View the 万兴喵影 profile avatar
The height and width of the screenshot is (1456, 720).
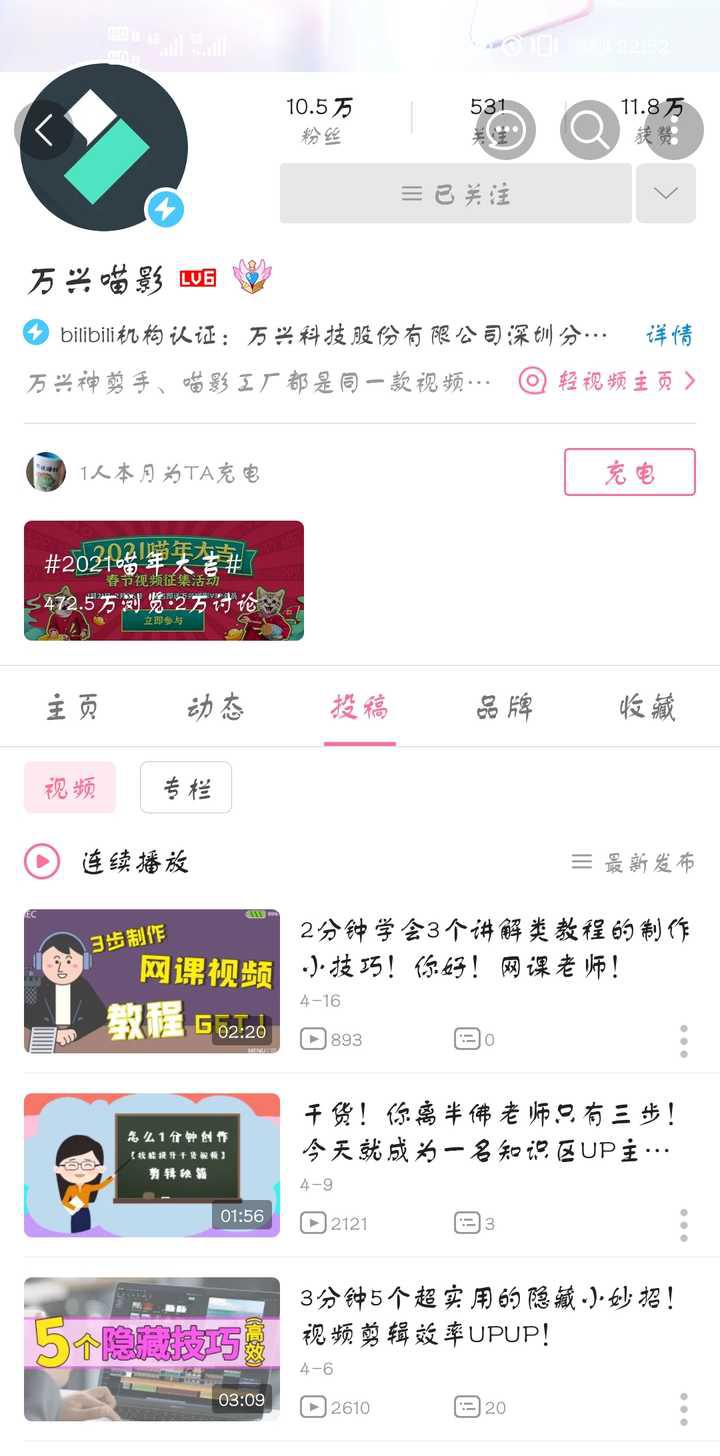click(x=104, y=147)
